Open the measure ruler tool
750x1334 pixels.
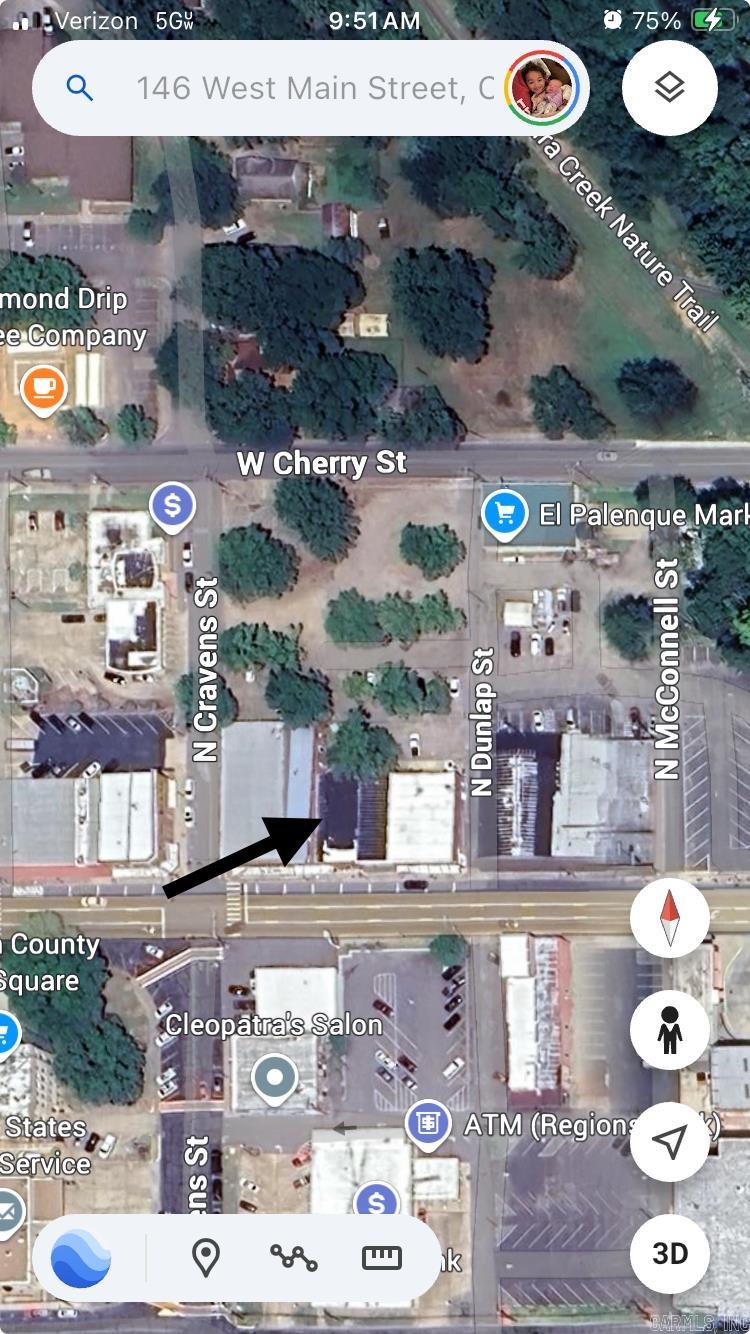pyautogui.click(x=382, y=1258)
